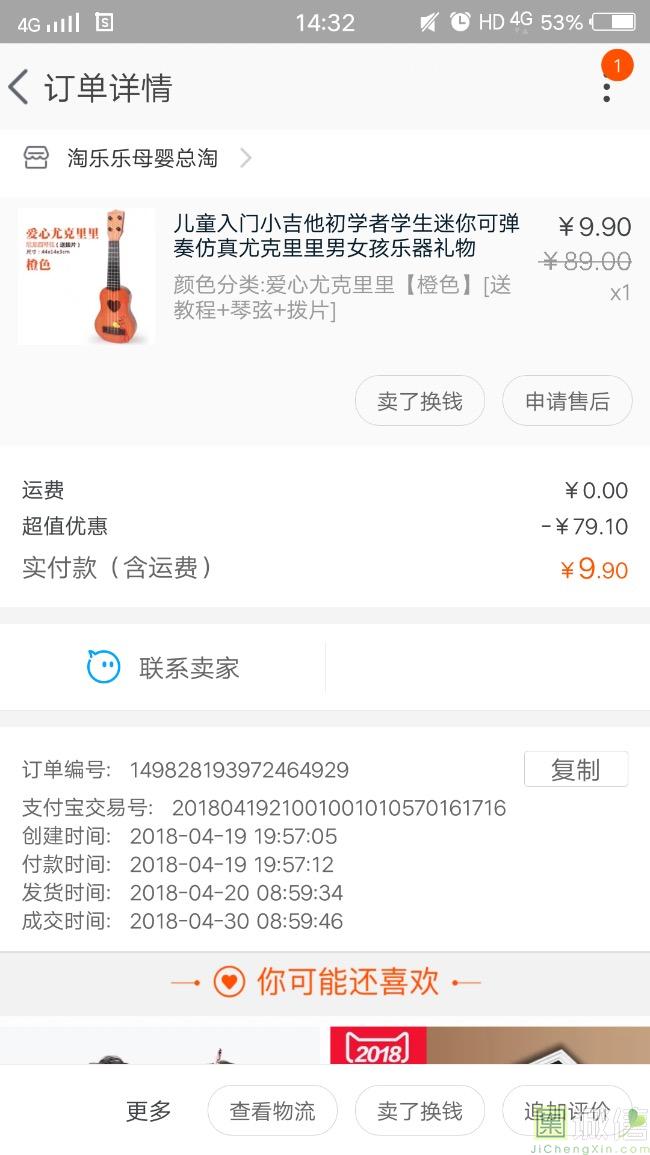Image resolution: width=650 pixels, height=1155 pixels.
Task: Tap 卖了换钱 in the bottom bar
Action: point(420,1110)
